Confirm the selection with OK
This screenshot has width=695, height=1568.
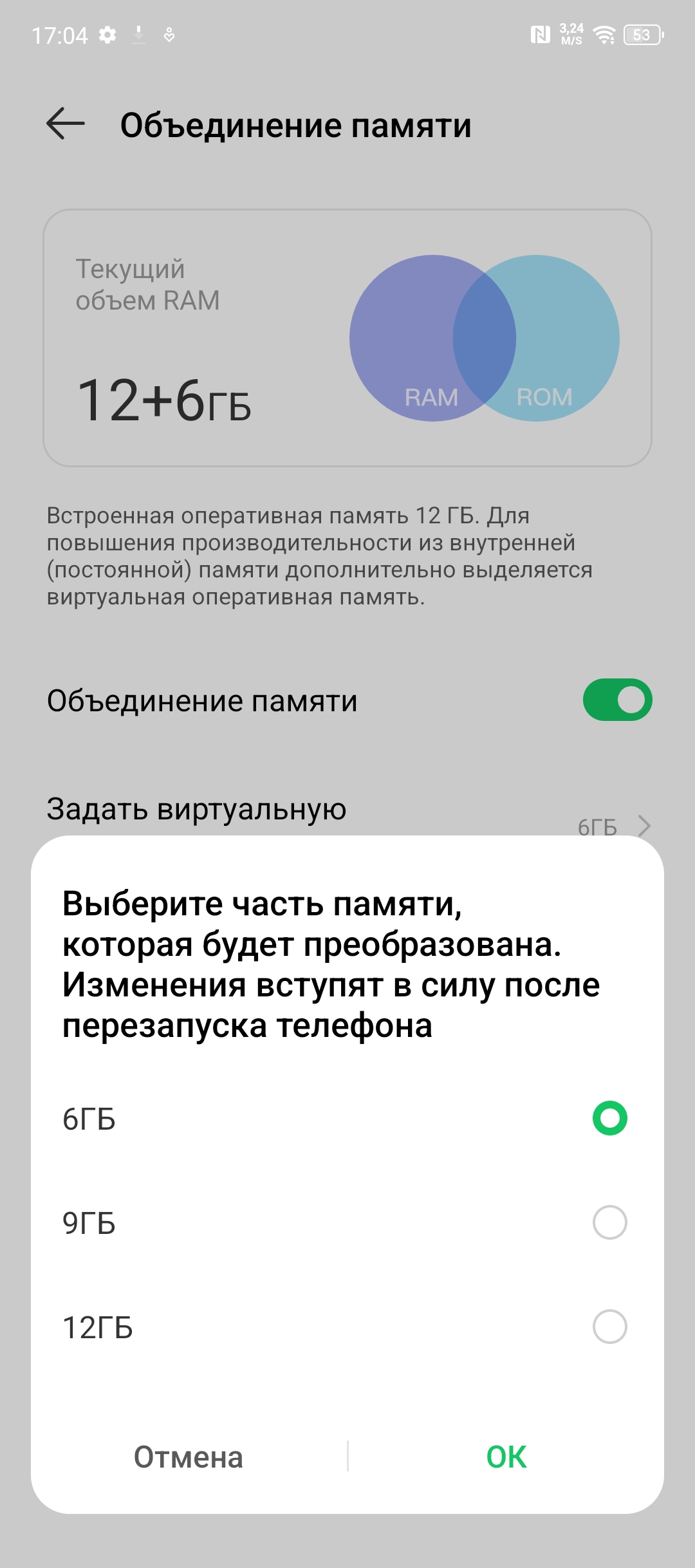506,1457
